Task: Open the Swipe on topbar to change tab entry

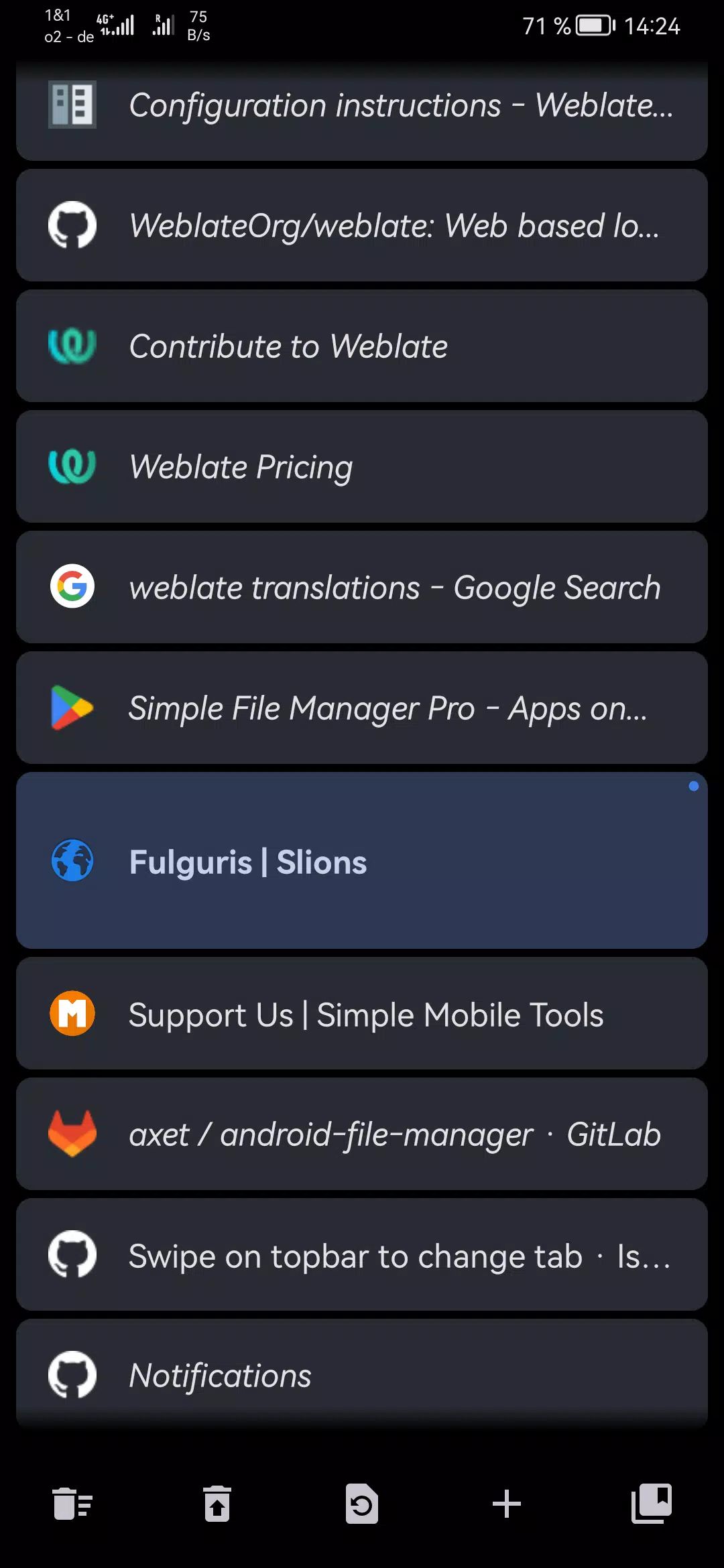Action: [x=362, y=1256]
